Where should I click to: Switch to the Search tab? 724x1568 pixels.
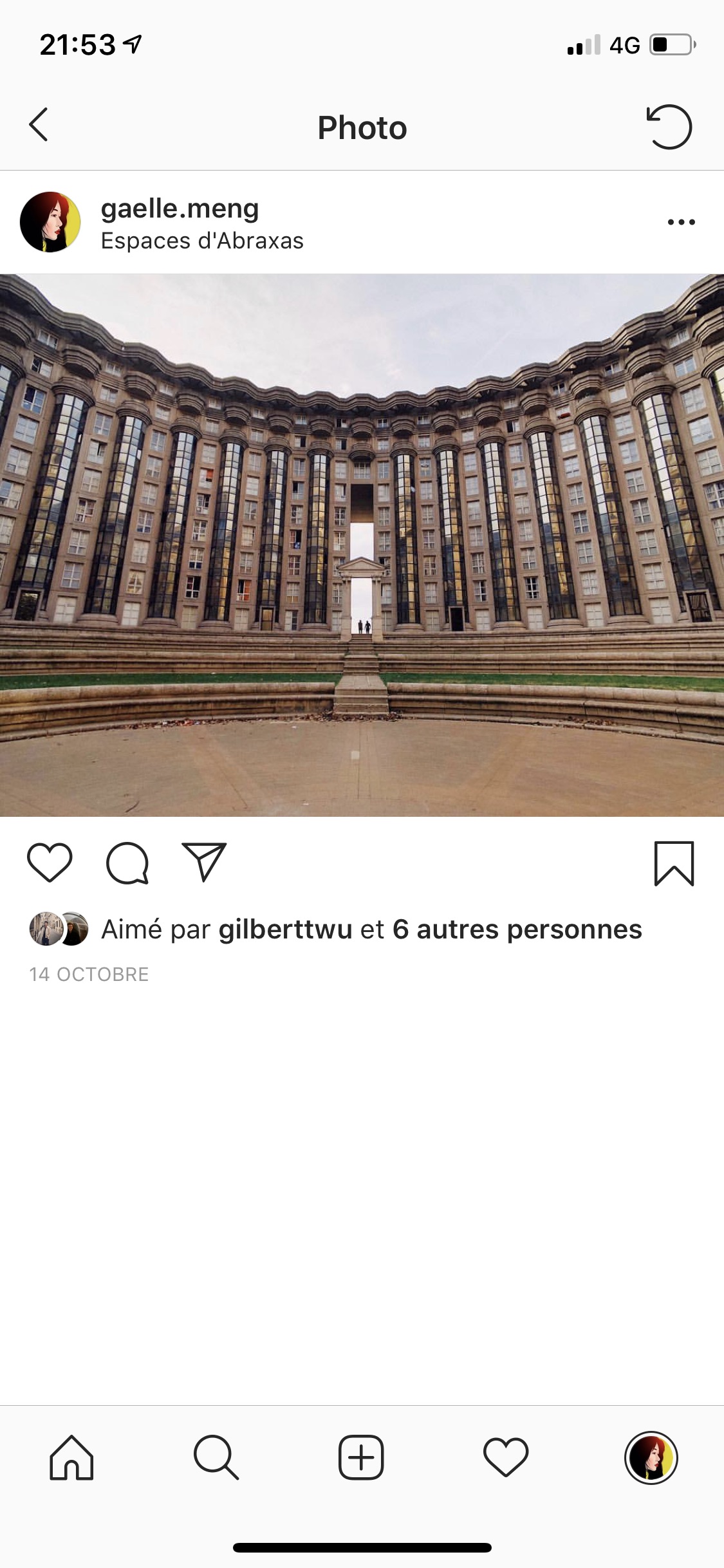pyautogui.click(x=216, y=1457)
